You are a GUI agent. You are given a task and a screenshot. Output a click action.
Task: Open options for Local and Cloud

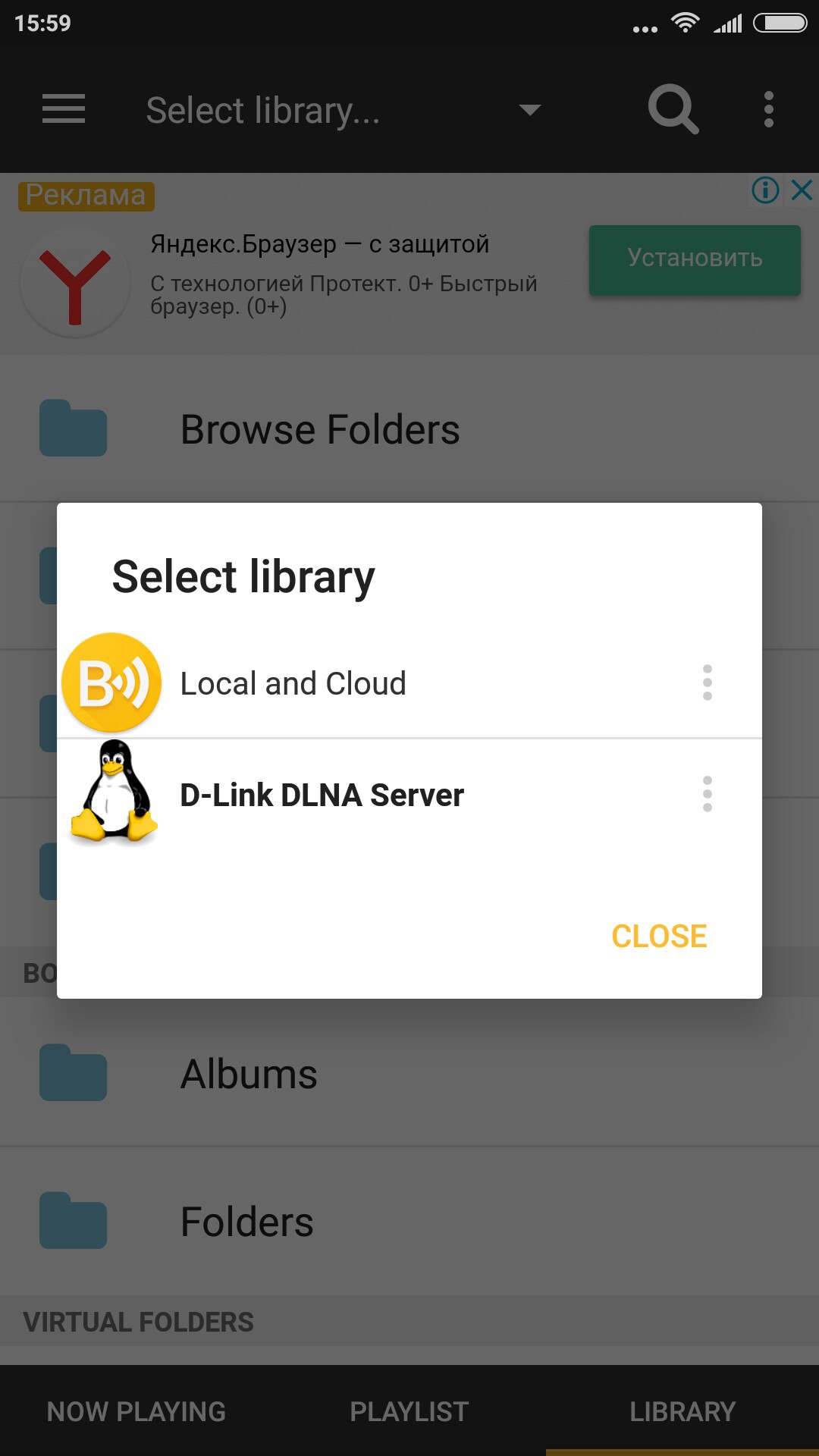pos(707,682)
